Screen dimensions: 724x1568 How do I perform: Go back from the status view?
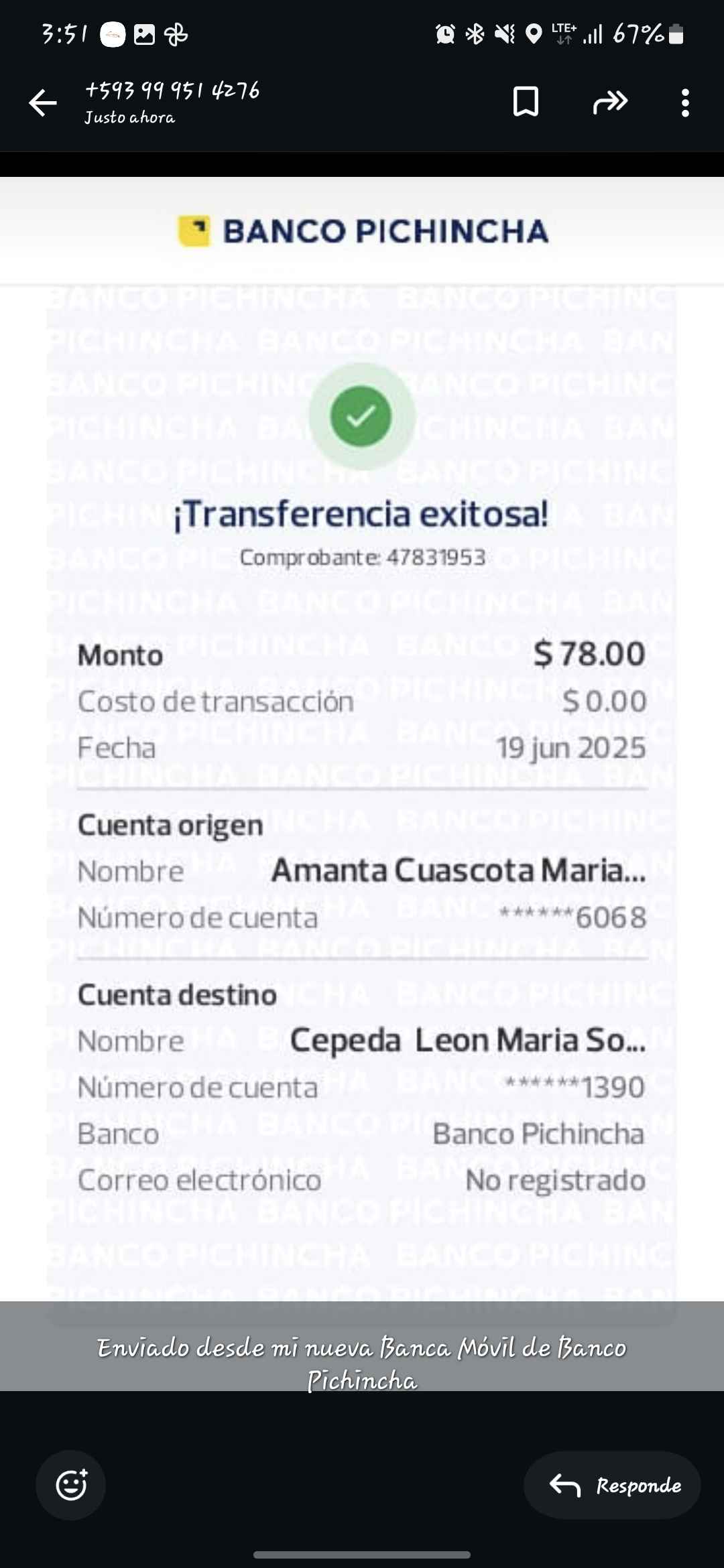pos(44,103)
